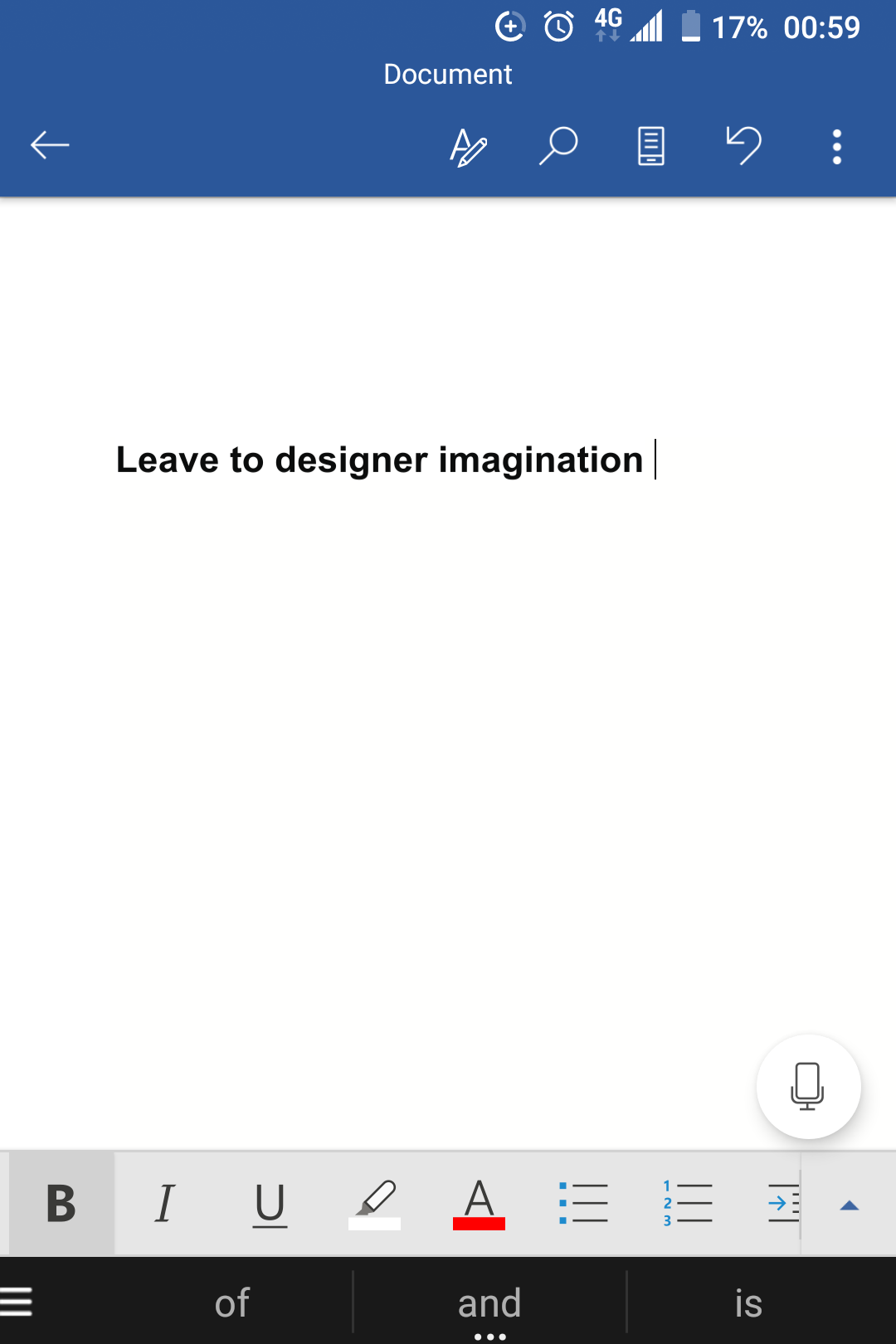Image resolution: width=896 pixels, height=1344 pixels.
Task: Insert a bulleted list
Action: pyautogui.click(x=583, y=1204)
